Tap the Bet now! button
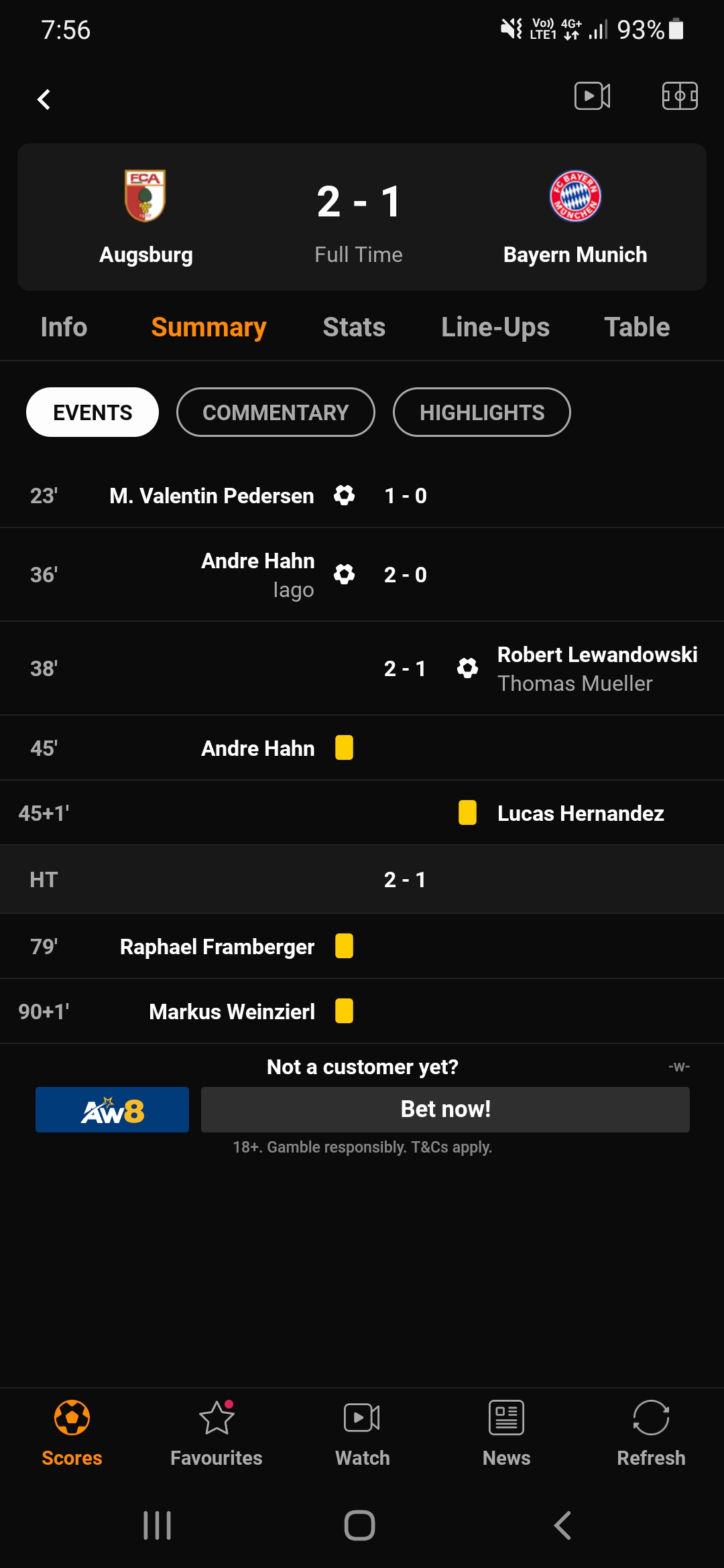This screenshot has width=724, height=1568. 445,1110
